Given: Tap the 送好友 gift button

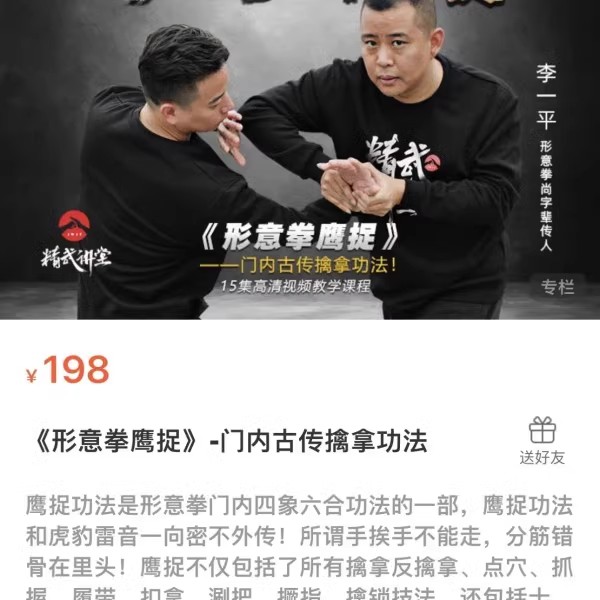Looking at the screenshot, I should coord(542,441).
